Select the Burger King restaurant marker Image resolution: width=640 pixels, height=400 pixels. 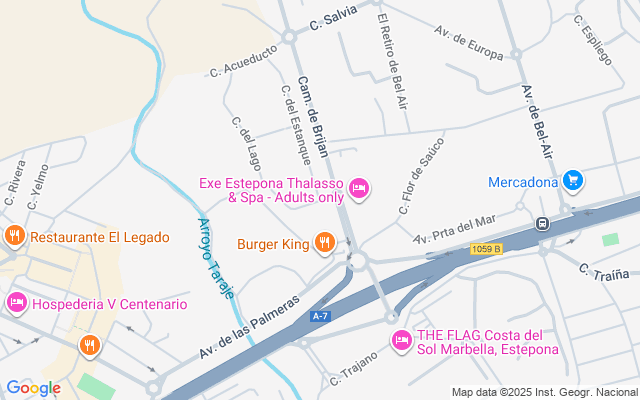pos(324,243)
